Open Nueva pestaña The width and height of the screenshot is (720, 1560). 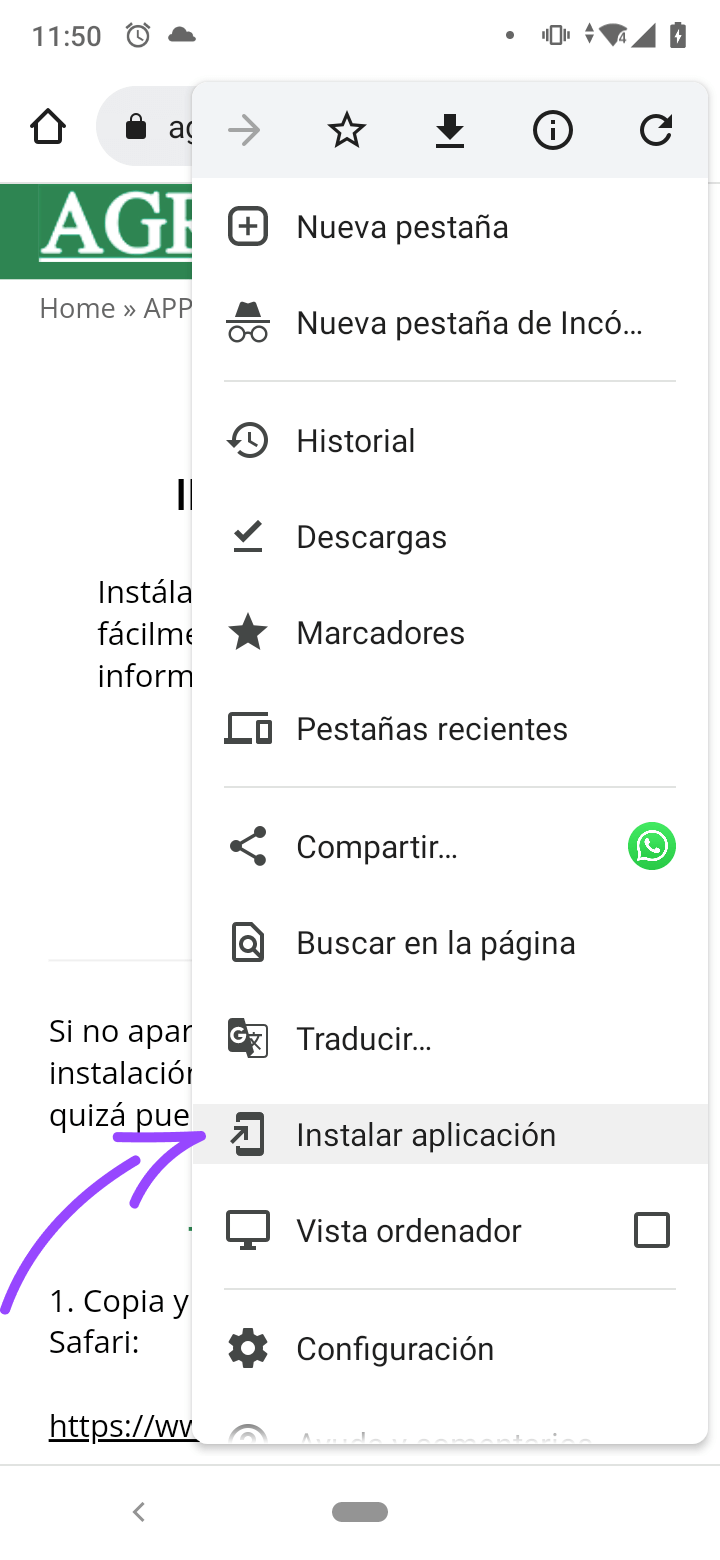tap(402, 227)
